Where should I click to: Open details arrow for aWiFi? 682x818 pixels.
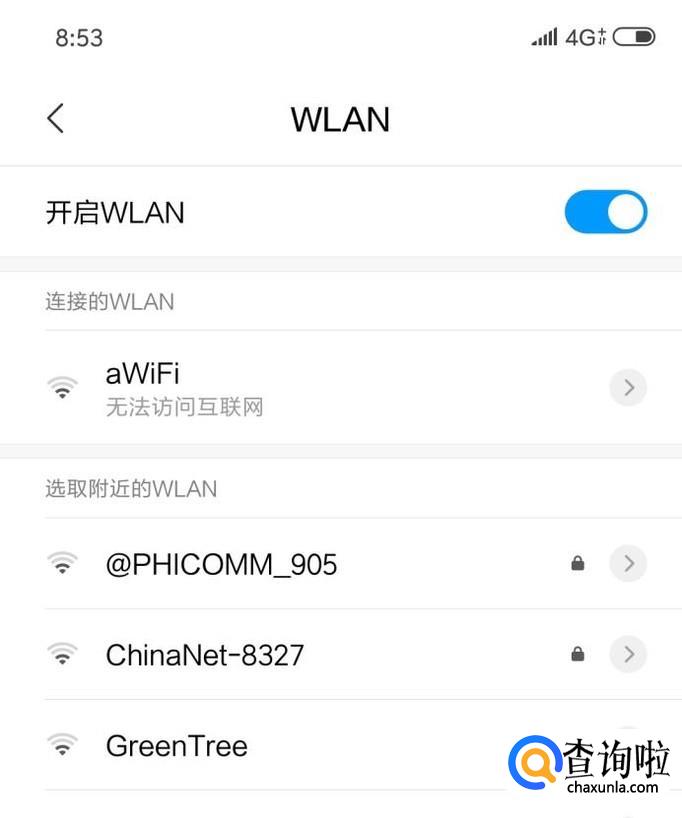[x=628, y=388]
